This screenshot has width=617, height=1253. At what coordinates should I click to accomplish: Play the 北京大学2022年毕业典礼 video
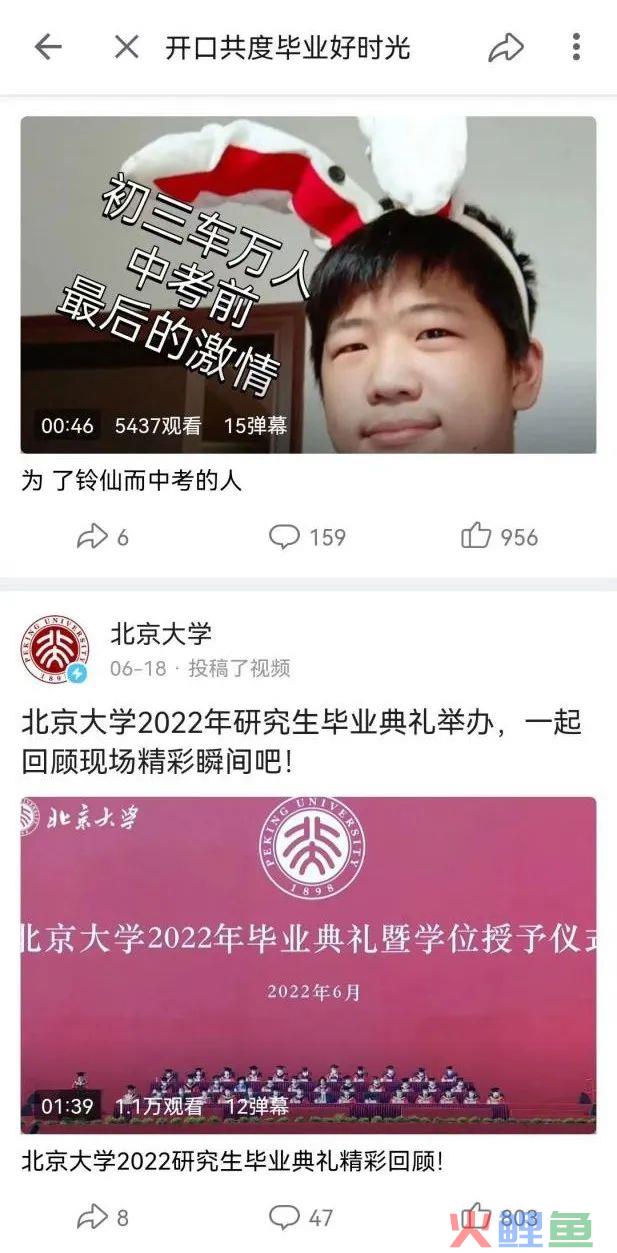coord(308,965)
